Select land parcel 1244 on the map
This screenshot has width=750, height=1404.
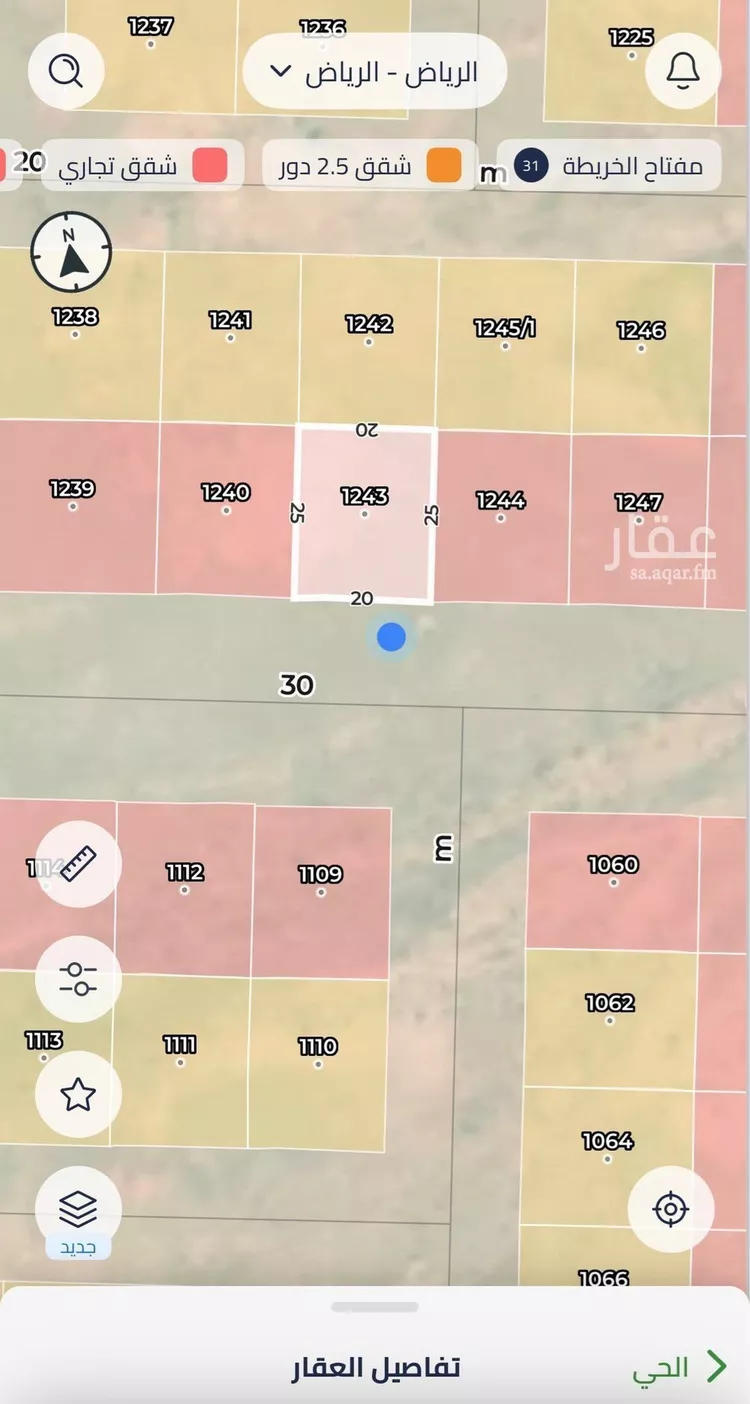tap(501, 517)
